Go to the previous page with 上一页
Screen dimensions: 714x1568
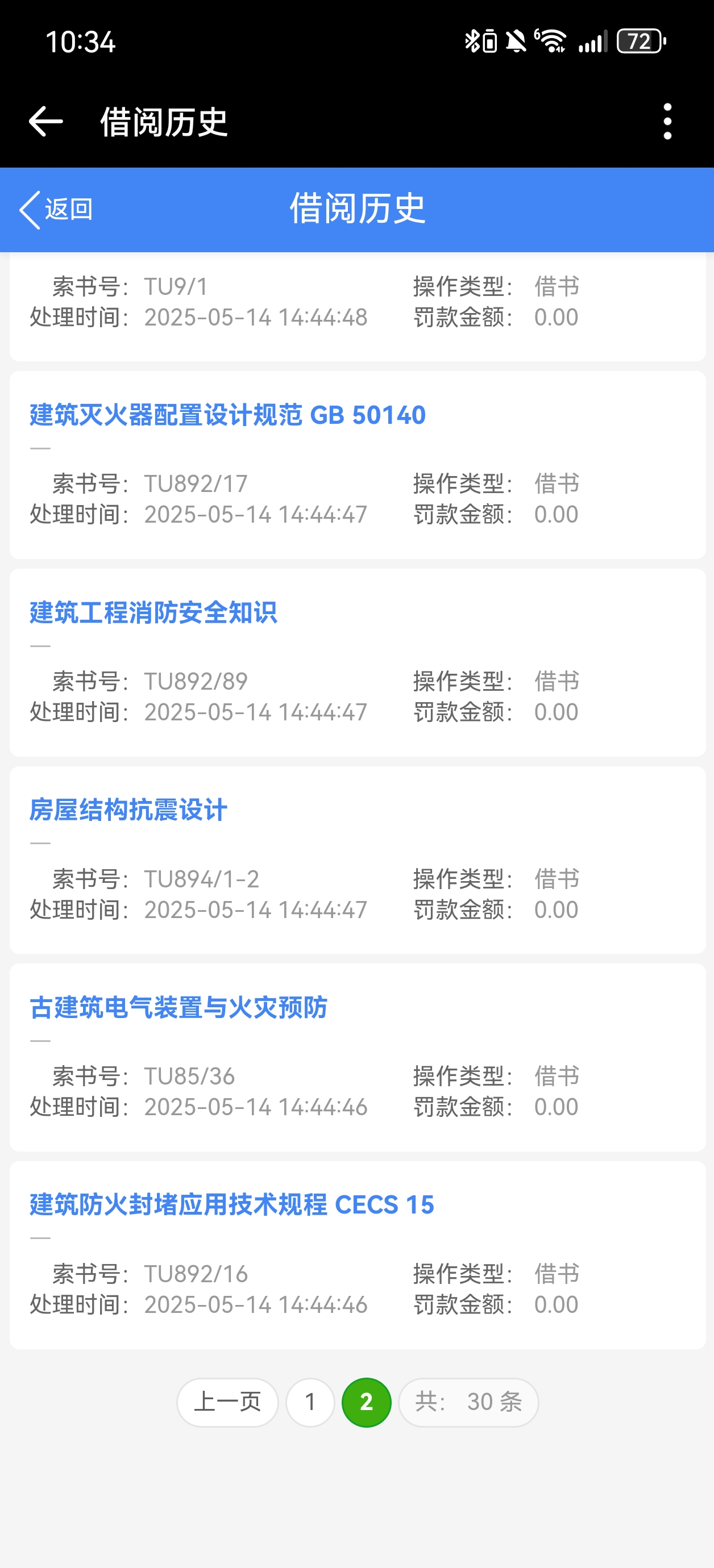(227, 1402)
